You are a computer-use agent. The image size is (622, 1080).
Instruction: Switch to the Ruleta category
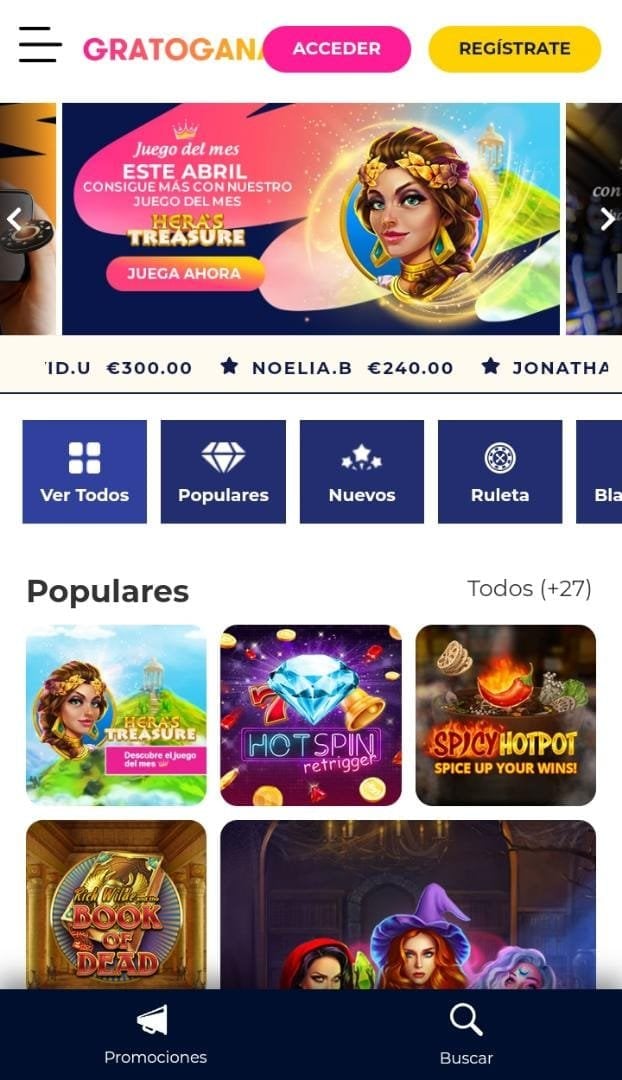tap(500, 472)
